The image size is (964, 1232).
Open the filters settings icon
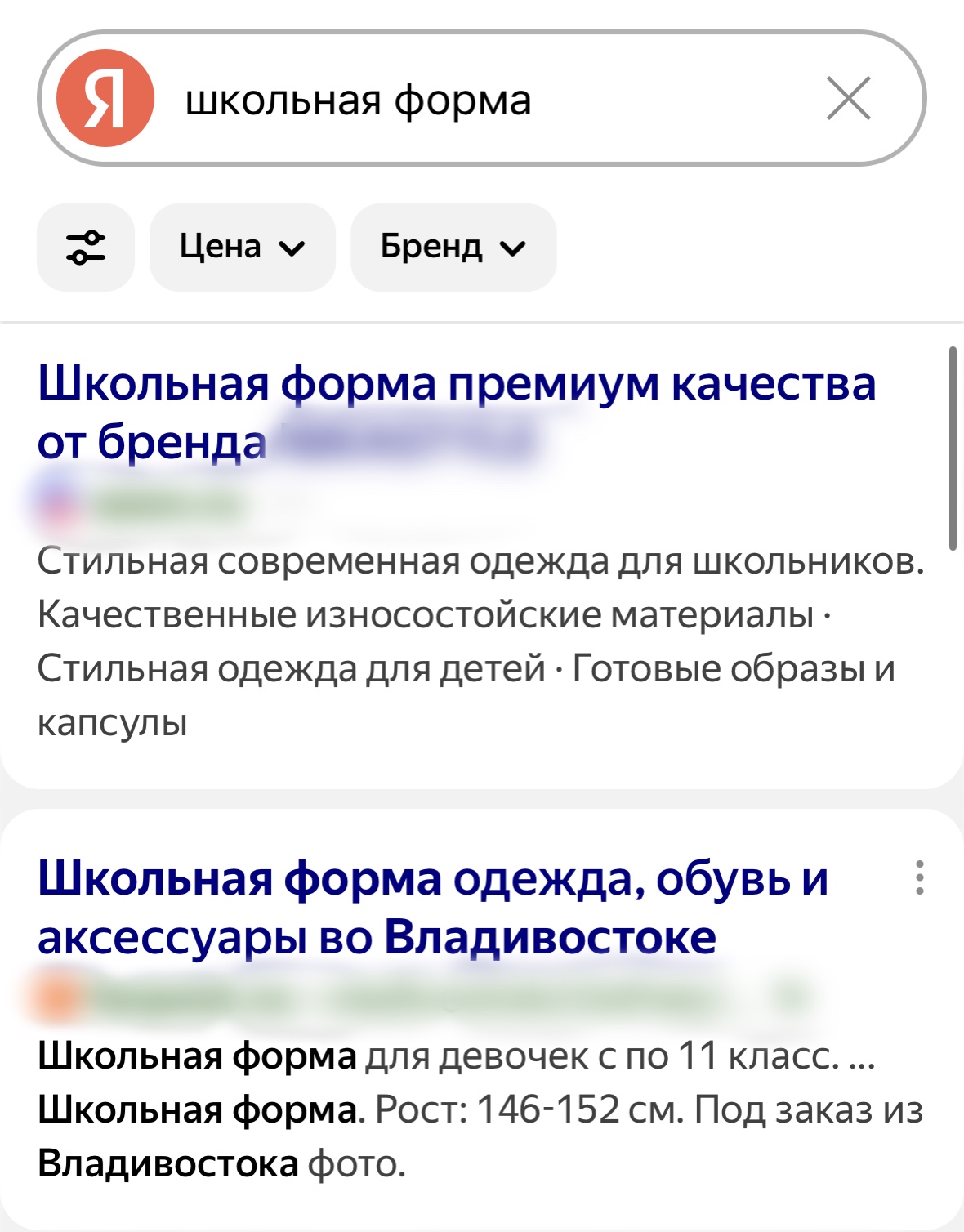tap(86, 247)
